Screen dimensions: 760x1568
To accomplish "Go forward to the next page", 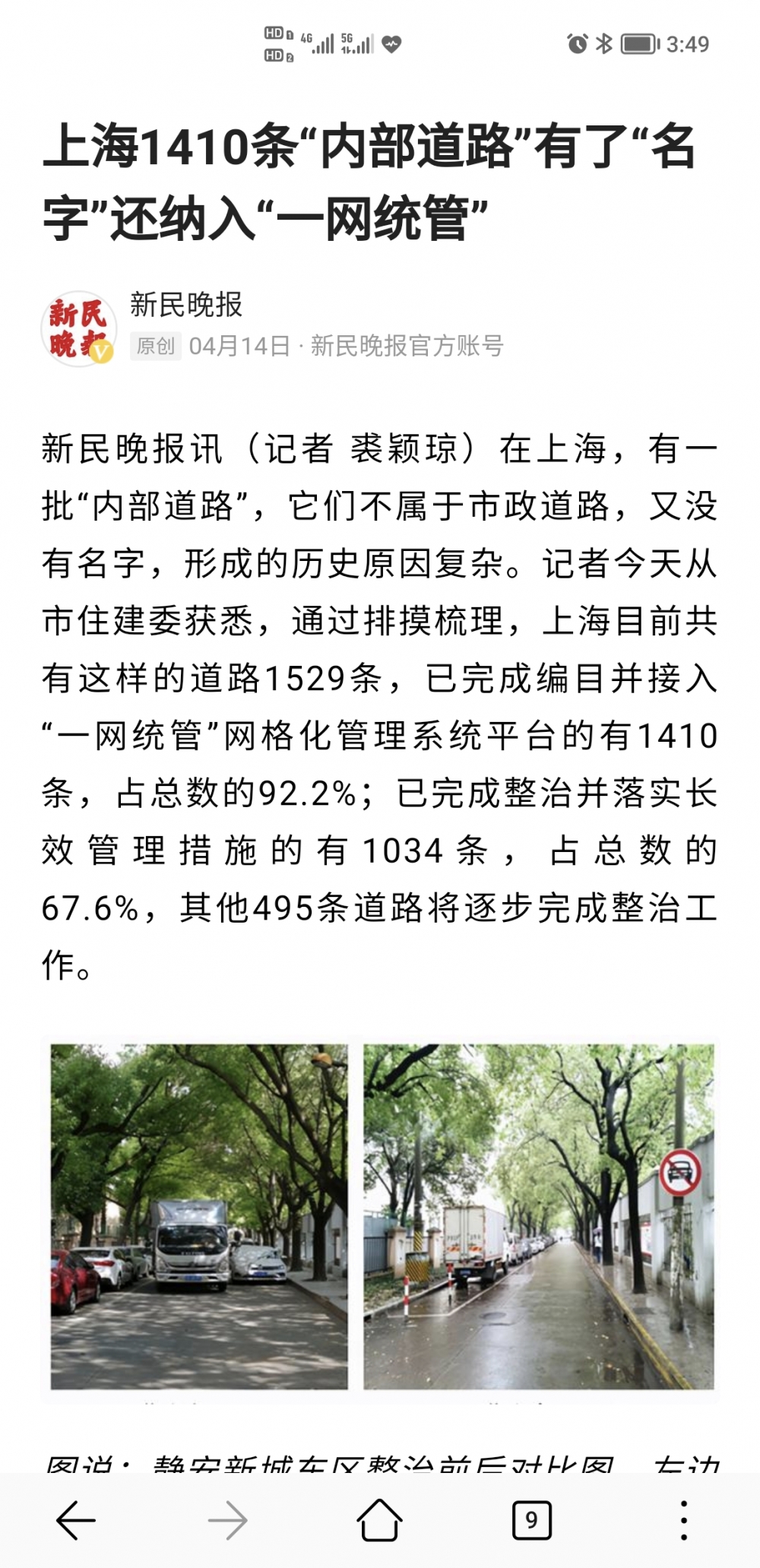I will point(227,1520).
